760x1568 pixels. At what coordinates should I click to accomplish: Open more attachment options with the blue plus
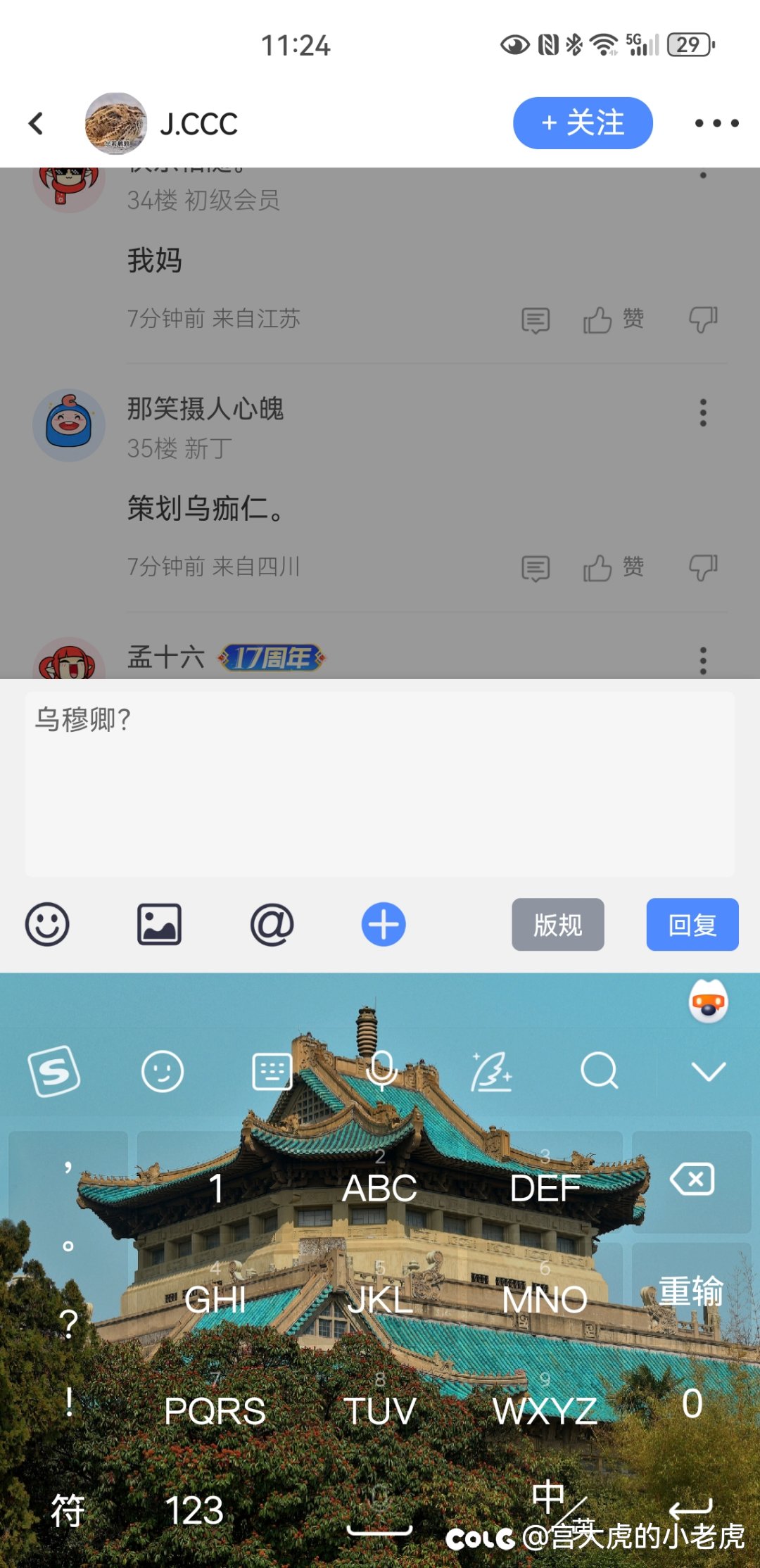[384, 924]
